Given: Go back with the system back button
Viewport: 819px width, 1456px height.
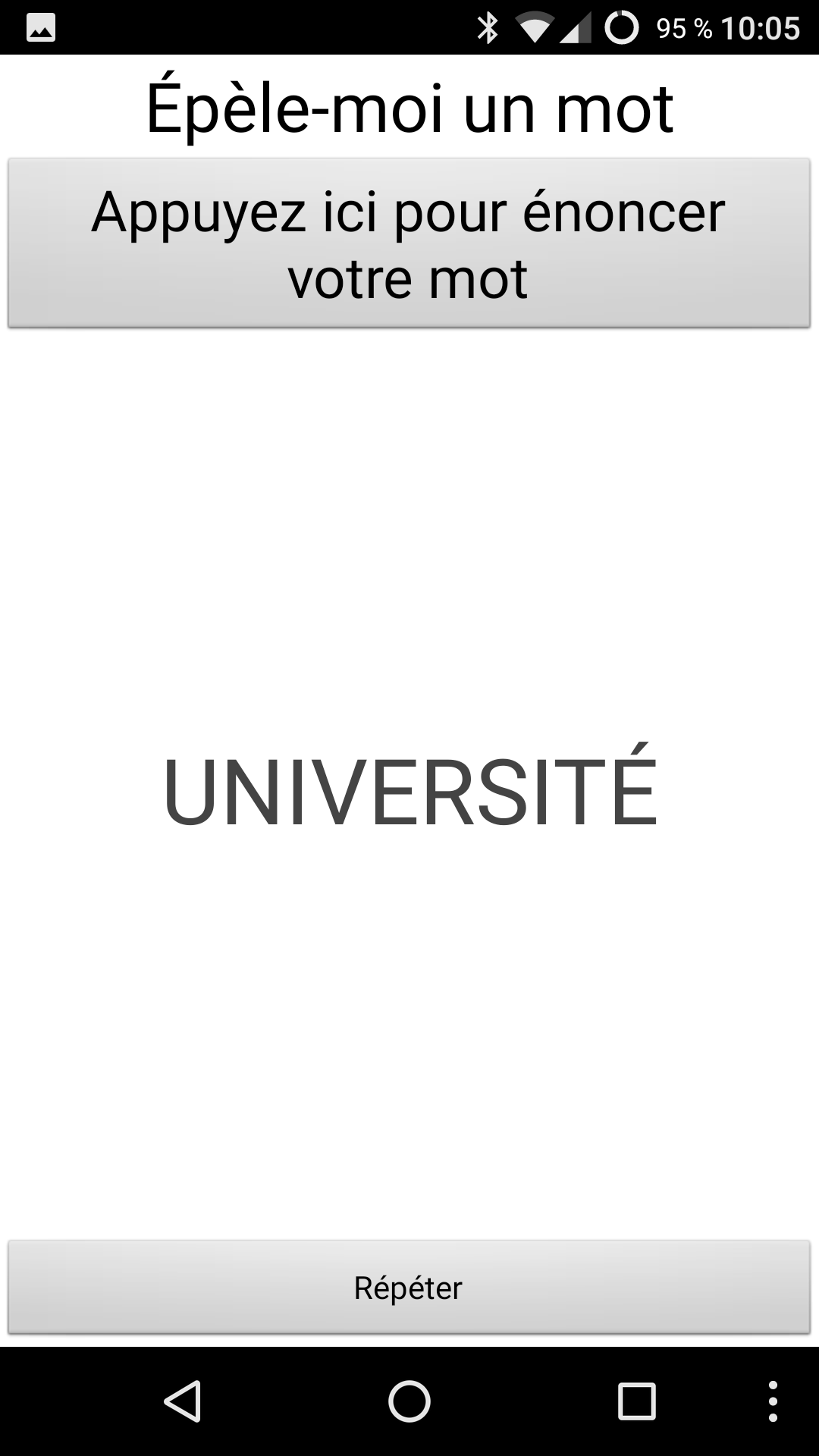Looking at the screenshot, I should pos(182,1401).
